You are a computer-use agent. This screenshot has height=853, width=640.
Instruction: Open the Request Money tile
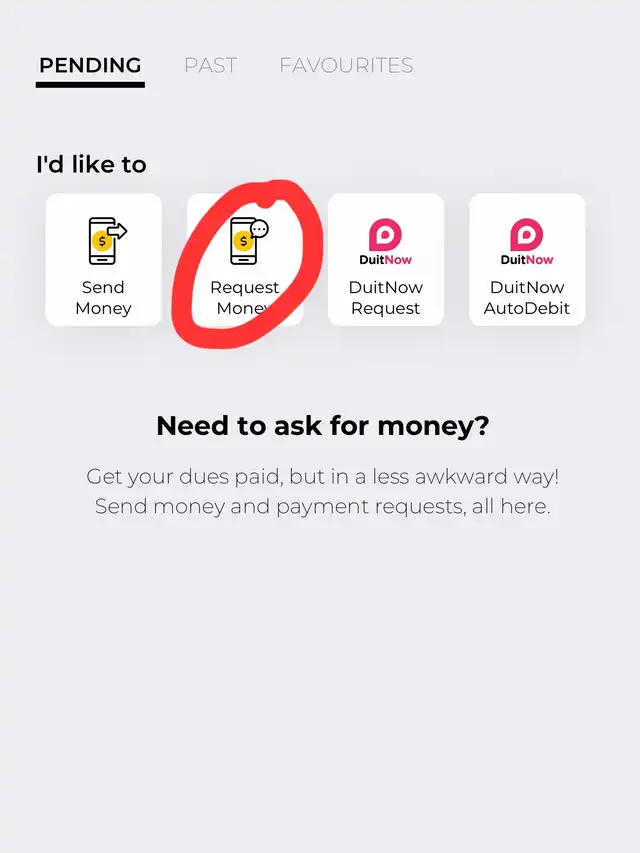point(244,260)
